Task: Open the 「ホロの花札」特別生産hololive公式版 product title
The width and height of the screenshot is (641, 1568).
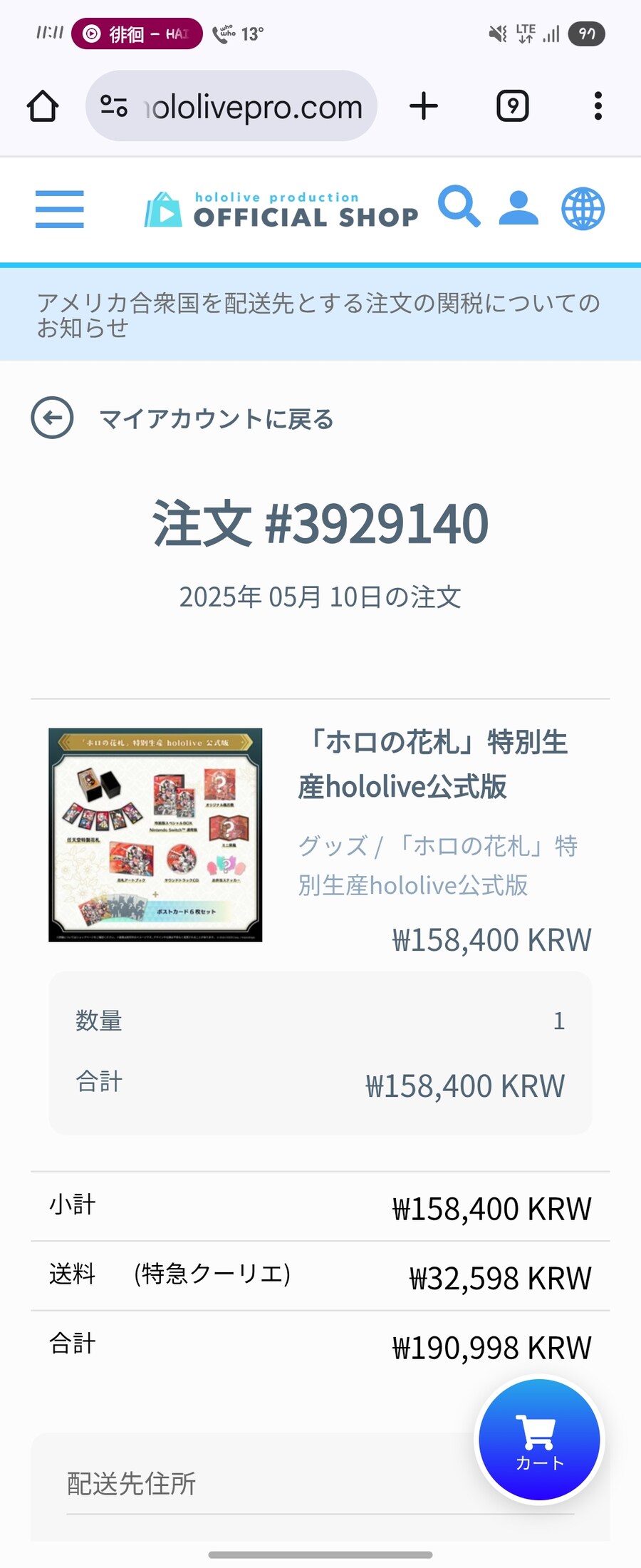Action: tap(433, 764)
